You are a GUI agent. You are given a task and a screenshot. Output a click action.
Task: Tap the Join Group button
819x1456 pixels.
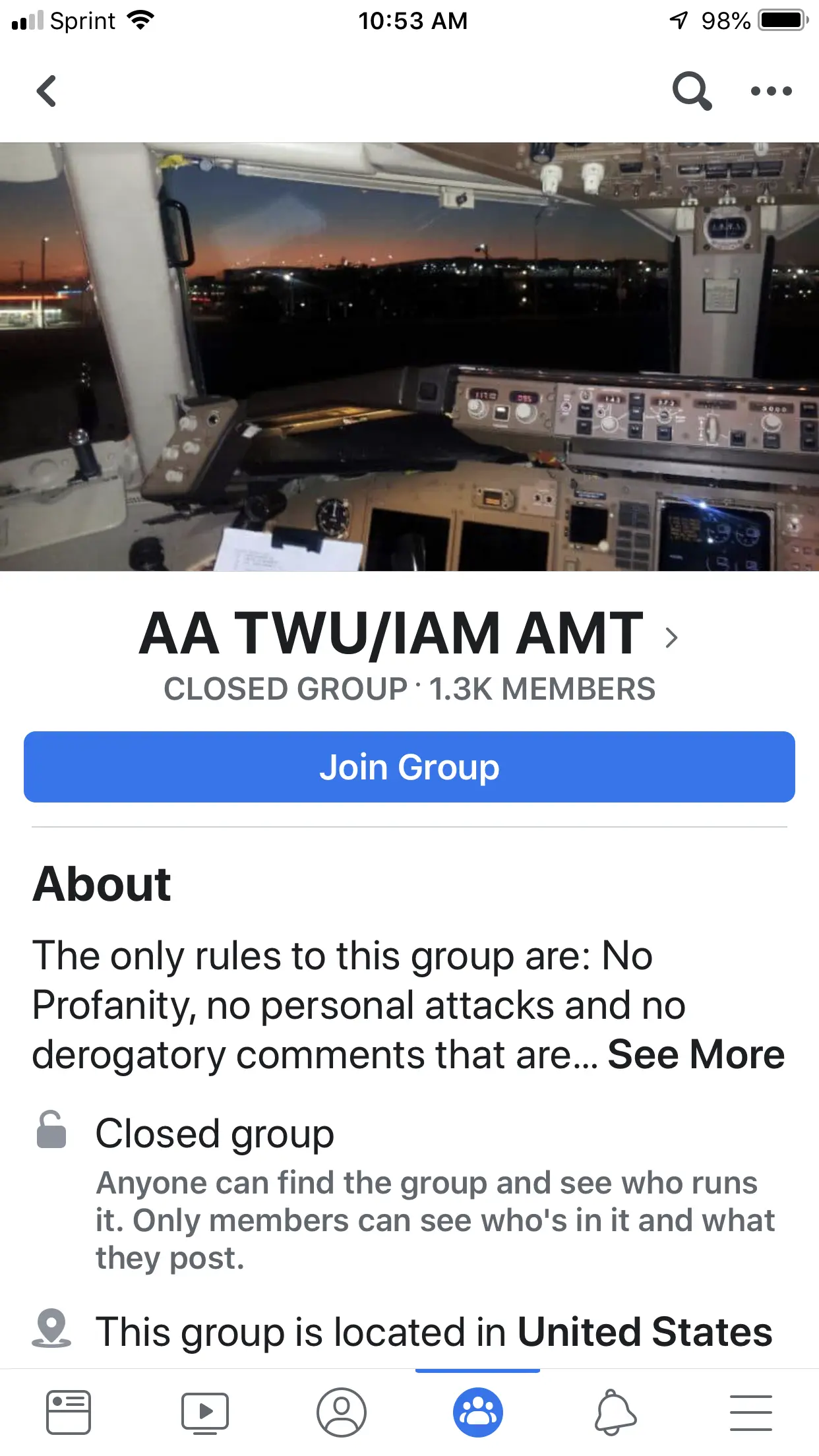coord(409,767)
